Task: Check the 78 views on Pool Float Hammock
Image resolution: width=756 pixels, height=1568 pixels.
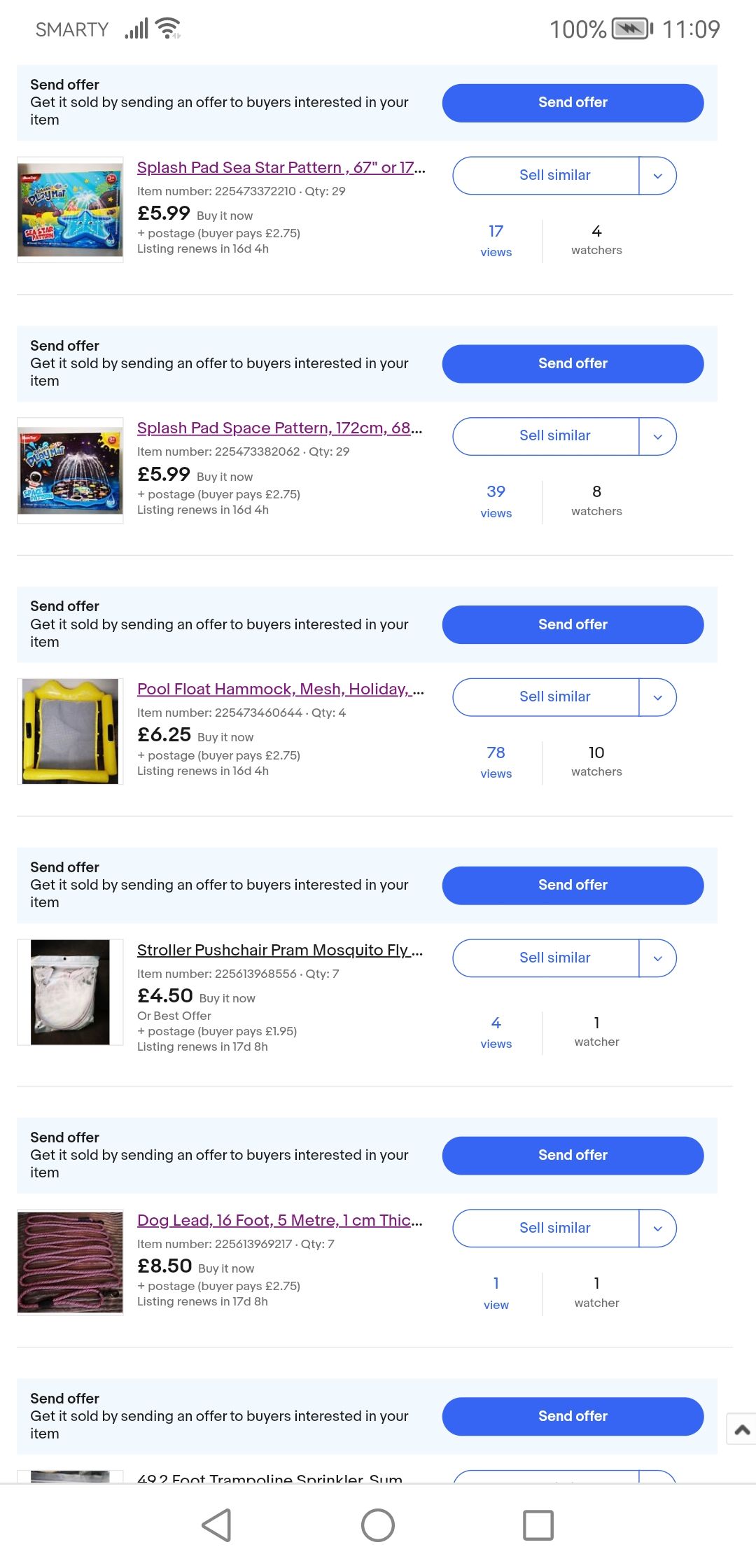Action: point(496,762)
